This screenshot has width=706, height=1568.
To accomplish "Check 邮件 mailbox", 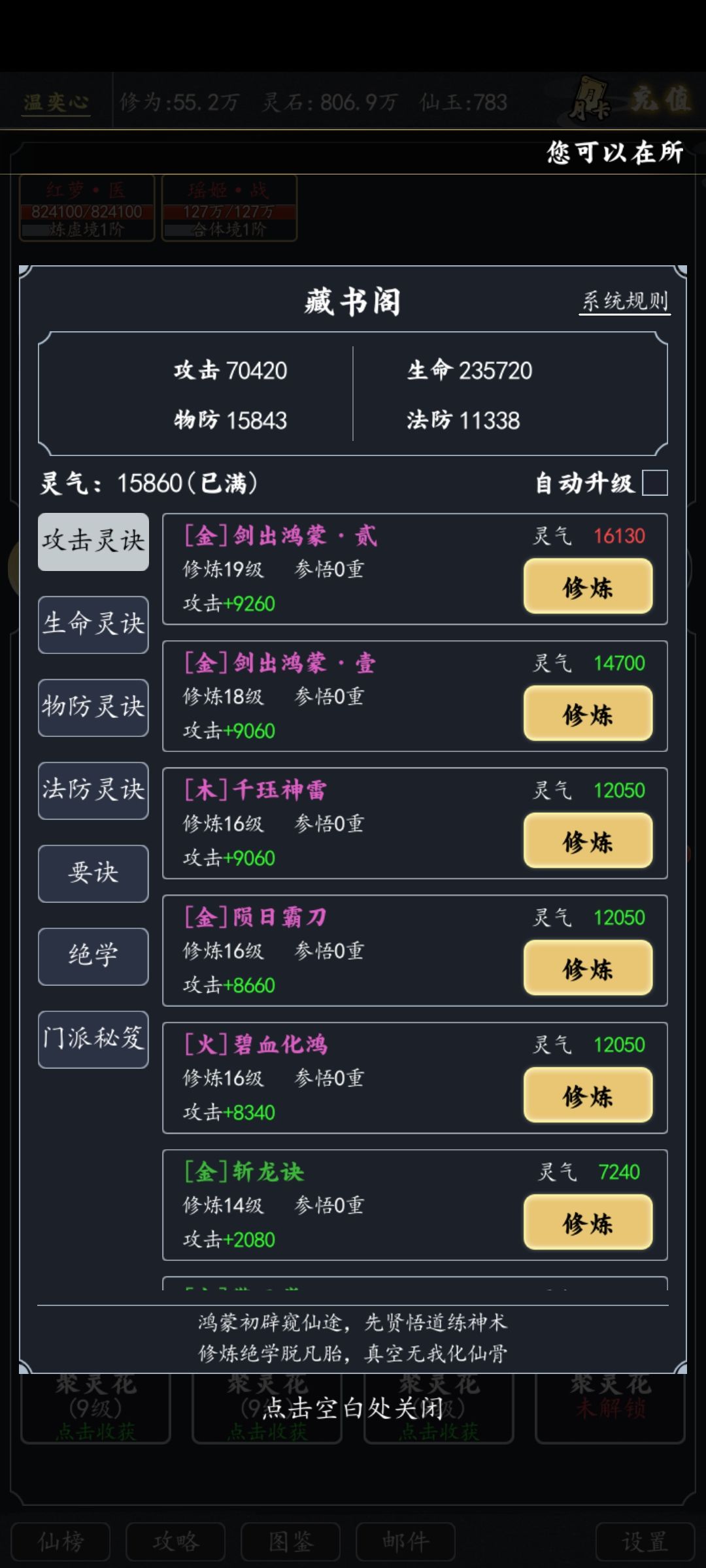I will [x=407, y=1540].
